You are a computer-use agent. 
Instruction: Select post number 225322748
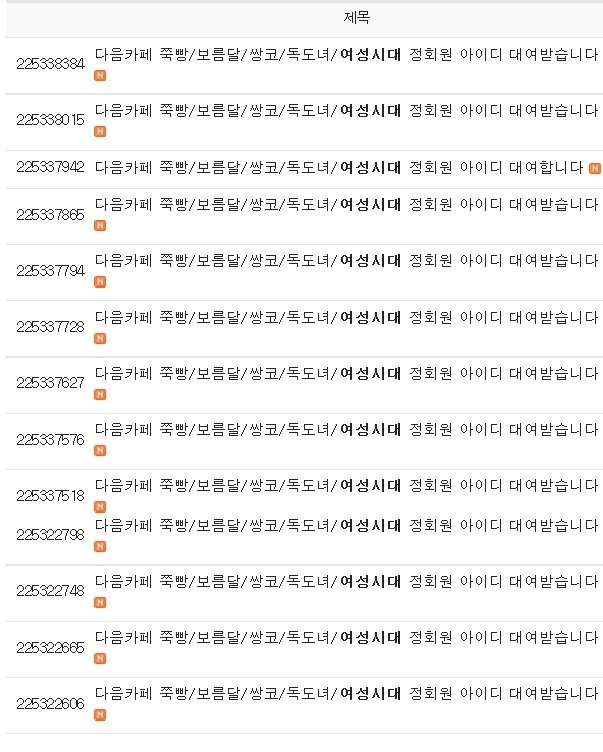click(x=346, y=581)
